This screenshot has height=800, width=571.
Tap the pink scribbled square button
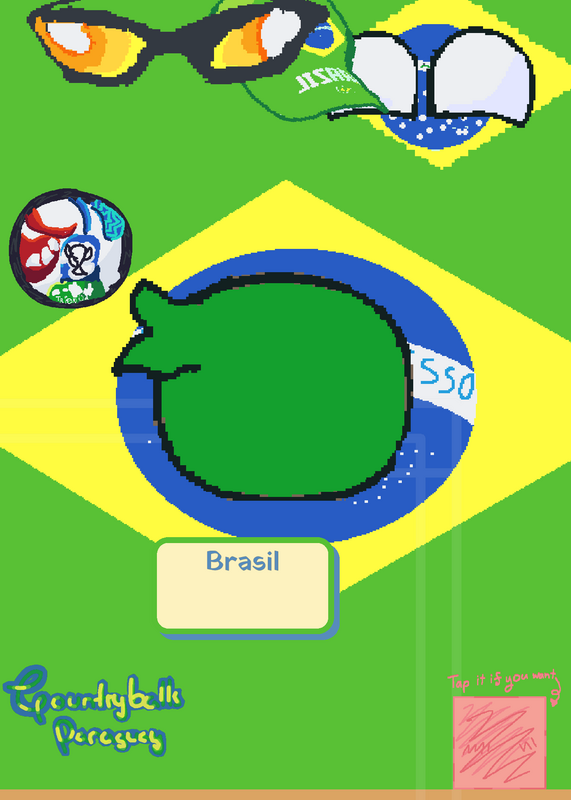coord(500,742)
